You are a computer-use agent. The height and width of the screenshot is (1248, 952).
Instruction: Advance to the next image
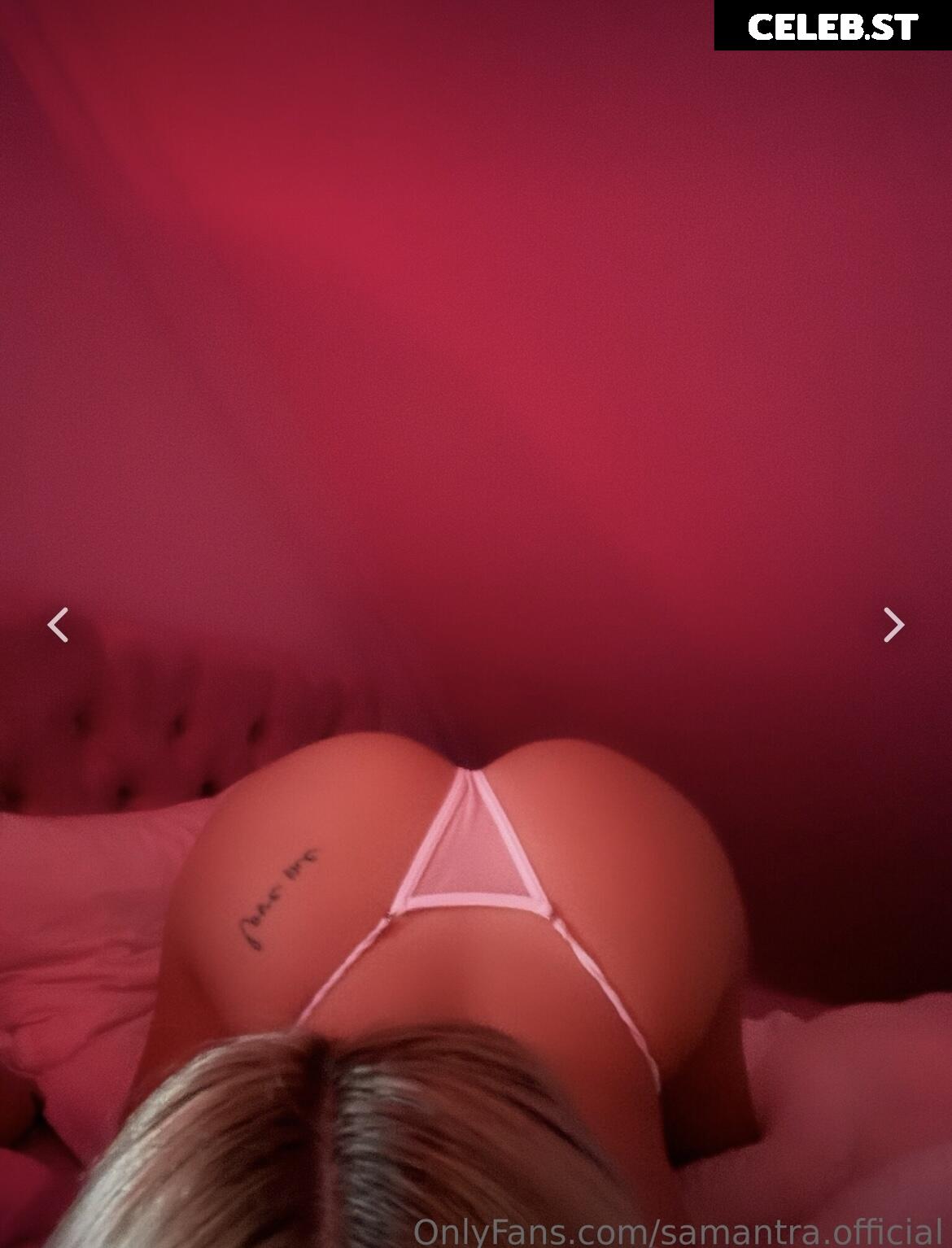[893, 625]
